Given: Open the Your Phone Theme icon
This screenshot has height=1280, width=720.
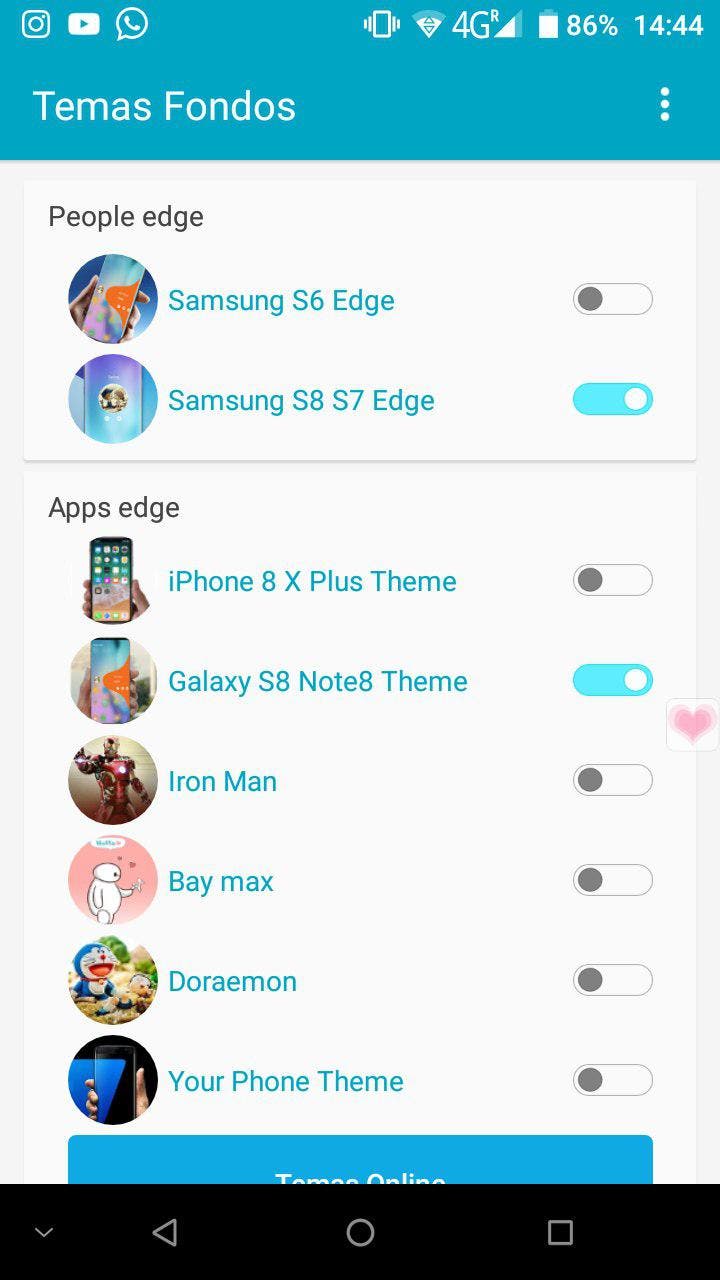Looking at the screenshot, I should [x=112, y=1080].
